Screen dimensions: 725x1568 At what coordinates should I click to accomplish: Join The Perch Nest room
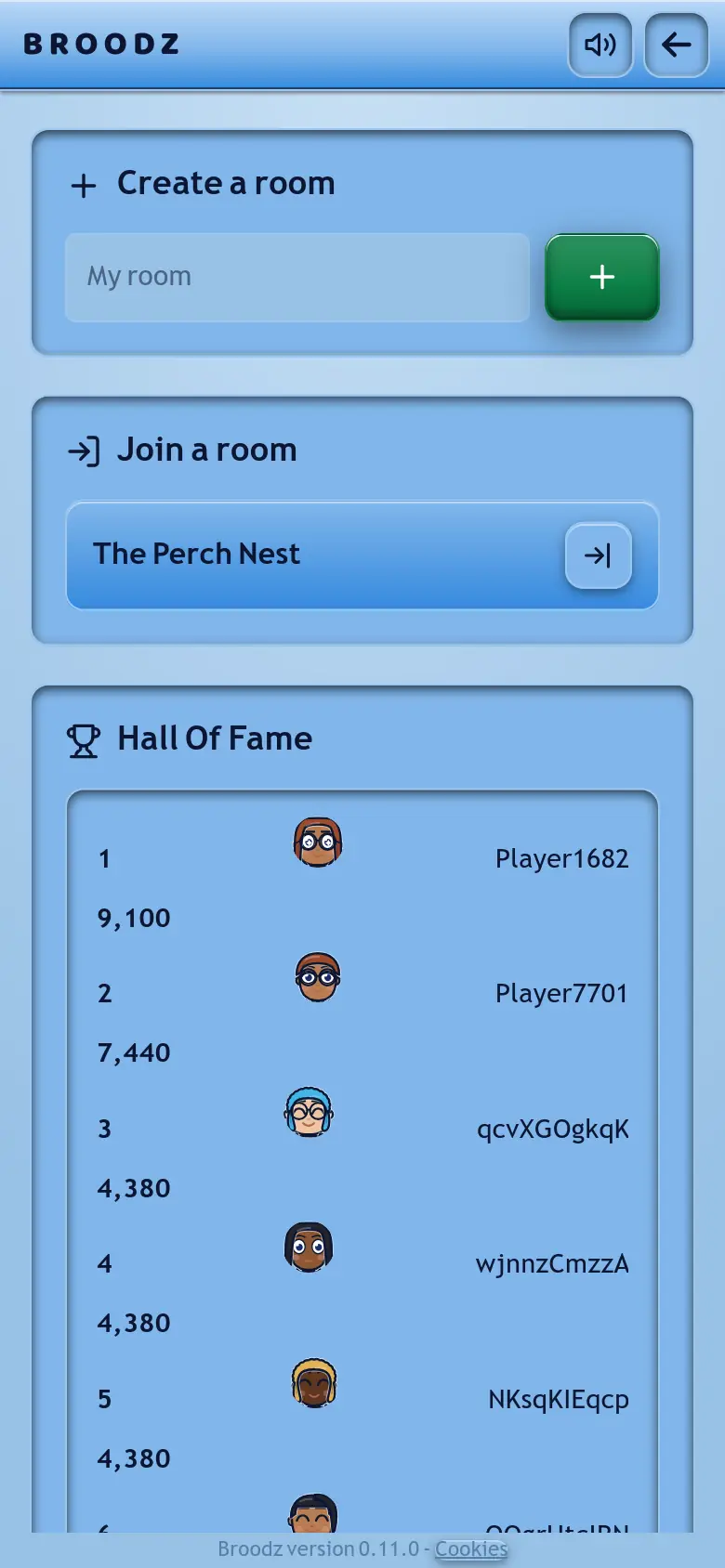click(x=362, y=555)
